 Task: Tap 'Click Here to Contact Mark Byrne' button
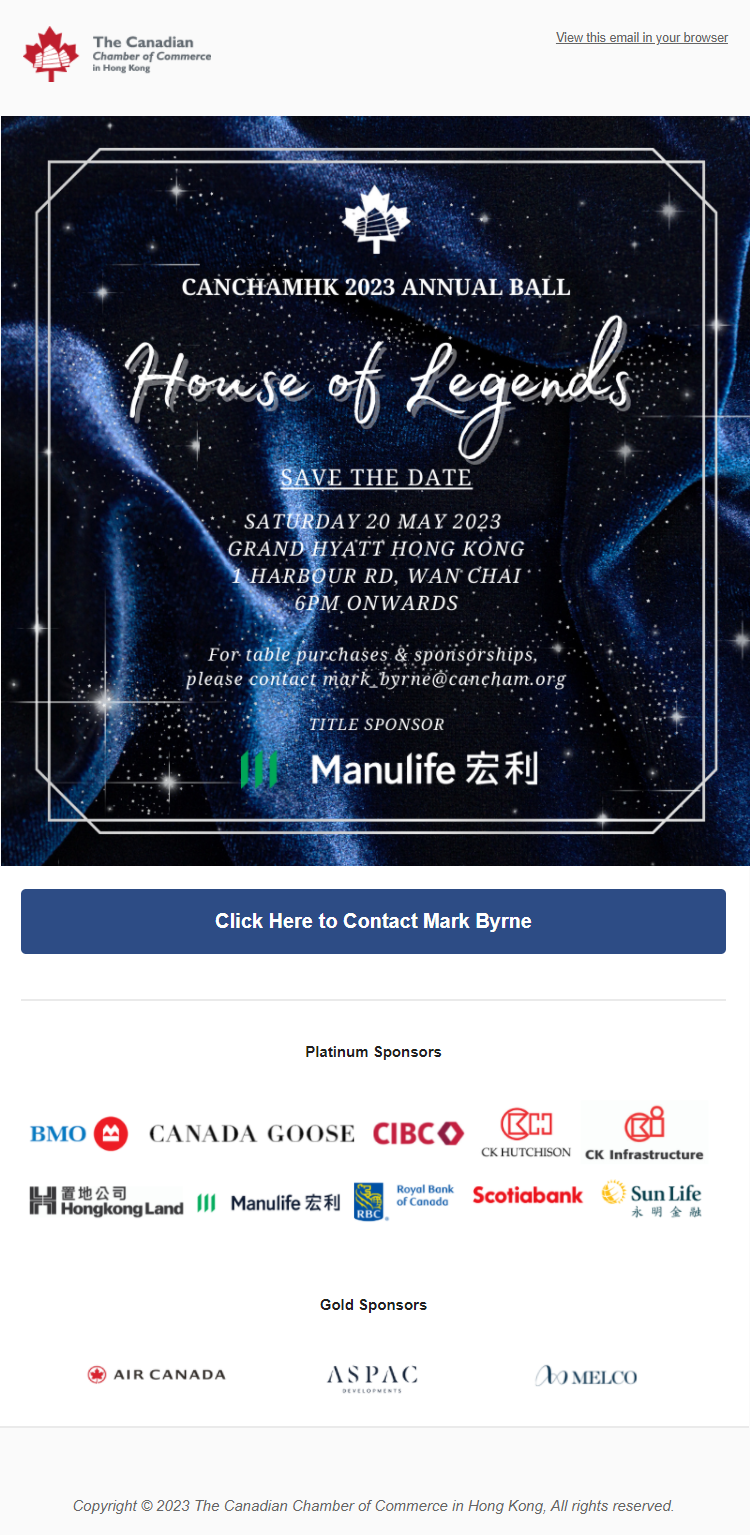coord(373,921)
